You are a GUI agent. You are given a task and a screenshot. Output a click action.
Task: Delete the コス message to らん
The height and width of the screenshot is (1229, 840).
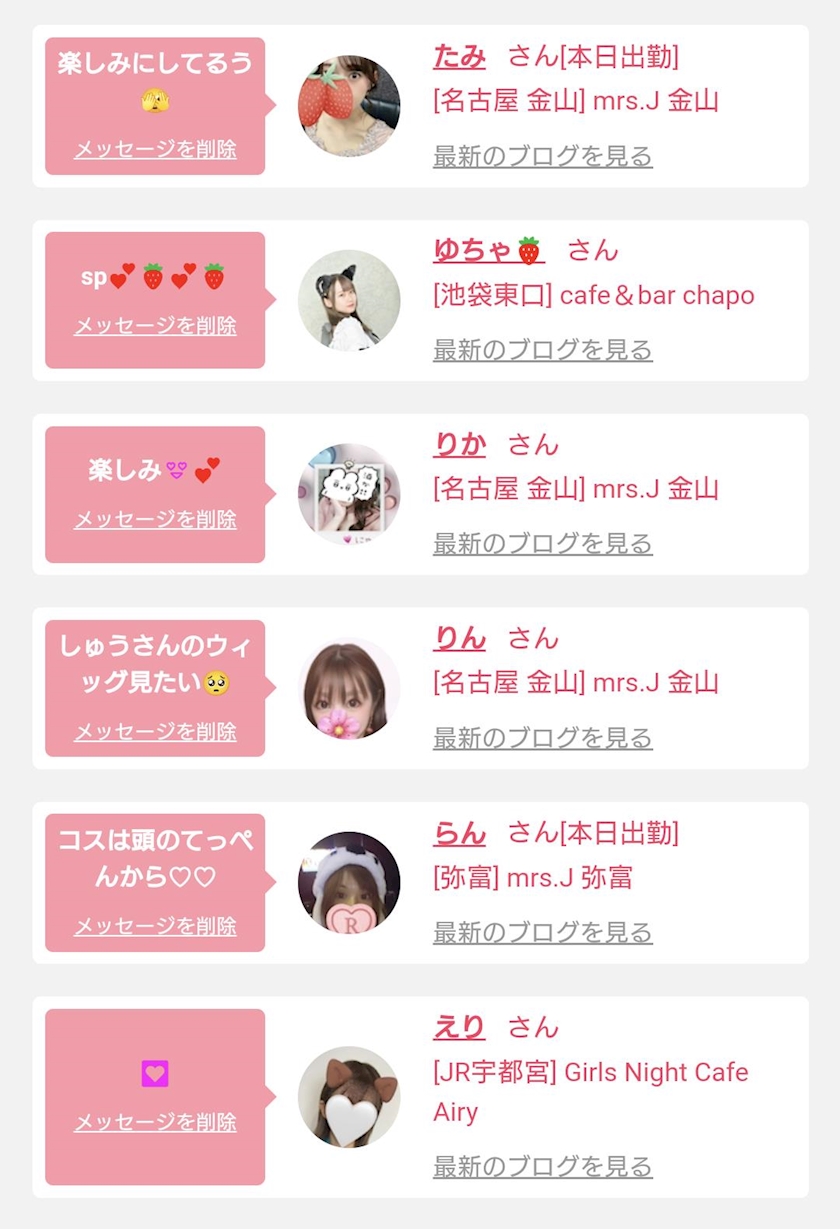pos(155,926)
